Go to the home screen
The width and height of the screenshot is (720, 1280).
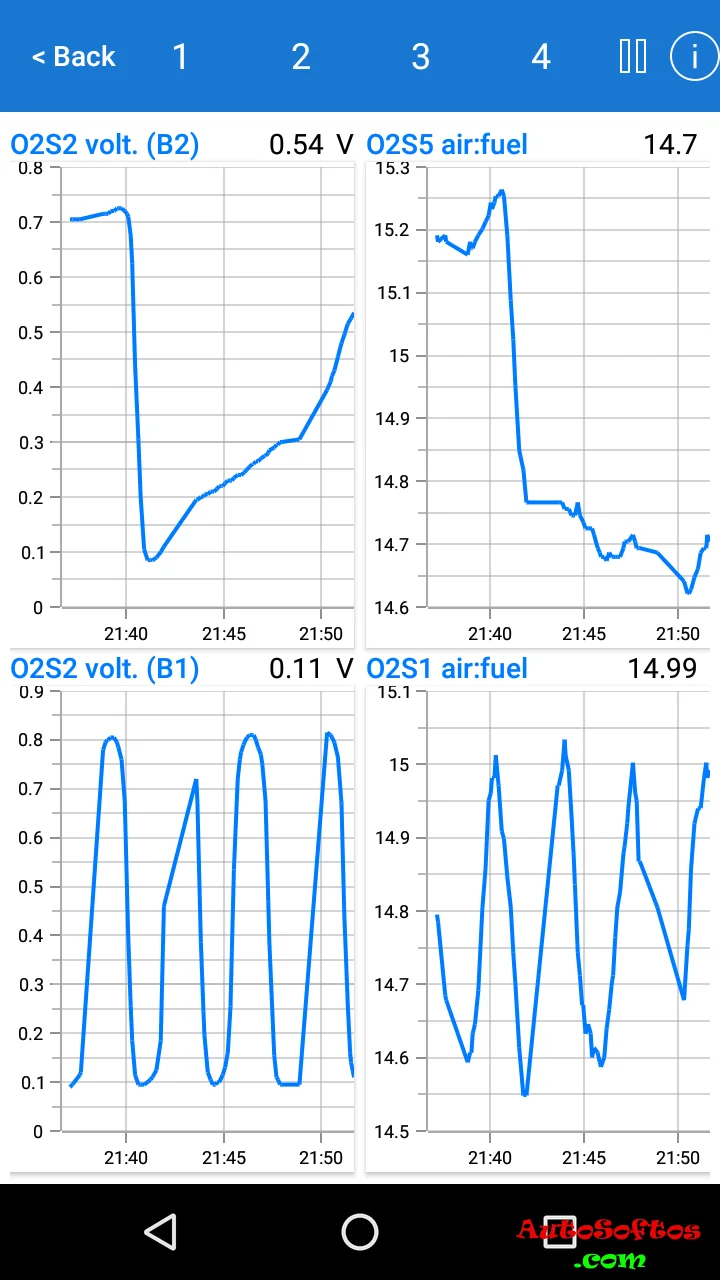pos(360,1232)
